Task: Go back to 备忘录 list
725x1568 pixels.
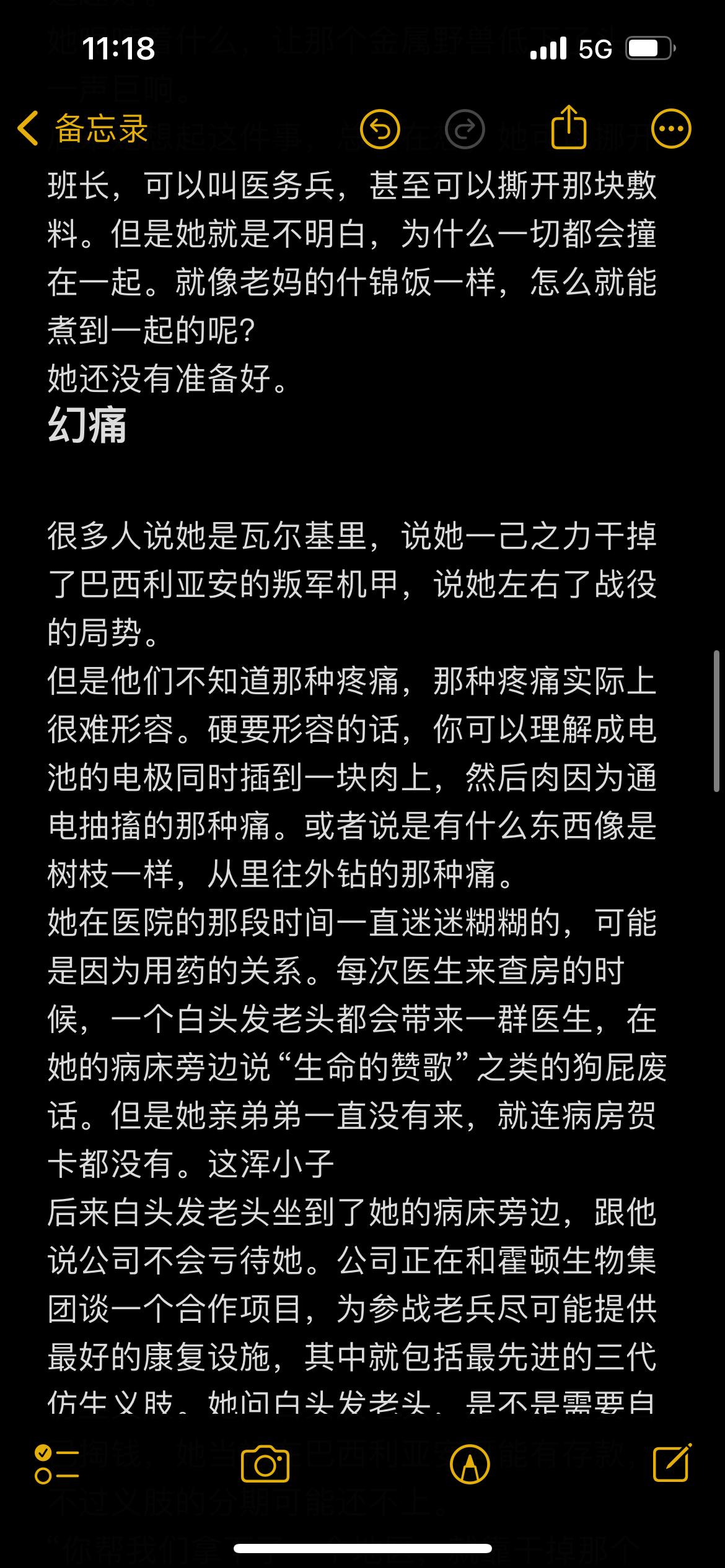Action: pos(83,129)
